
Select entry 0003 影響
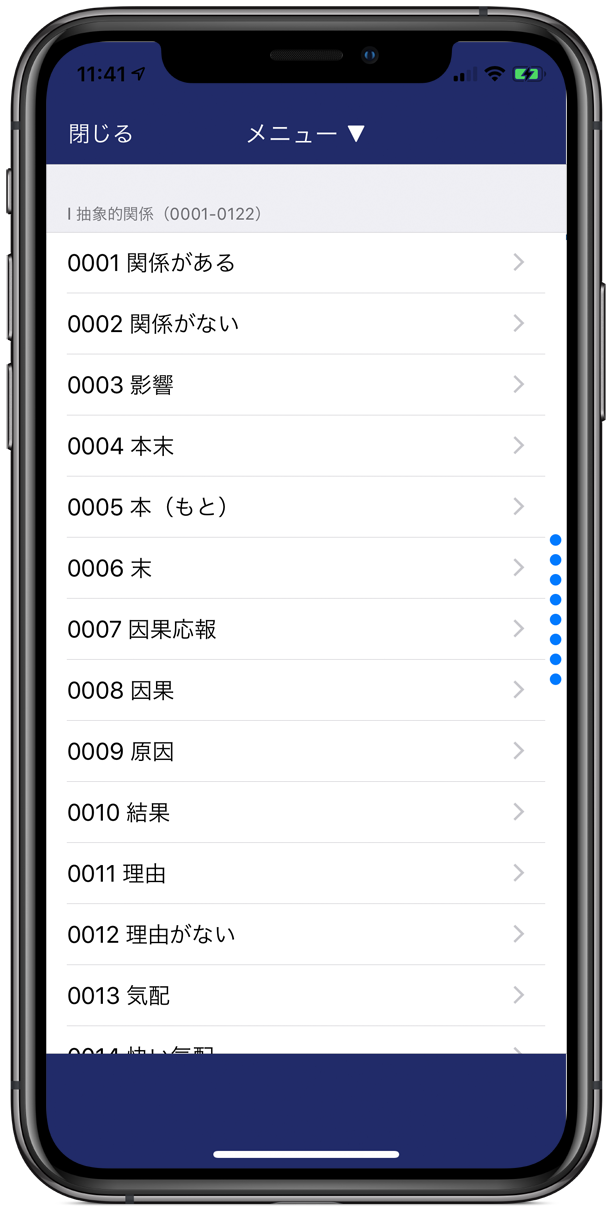pos(300,385)
